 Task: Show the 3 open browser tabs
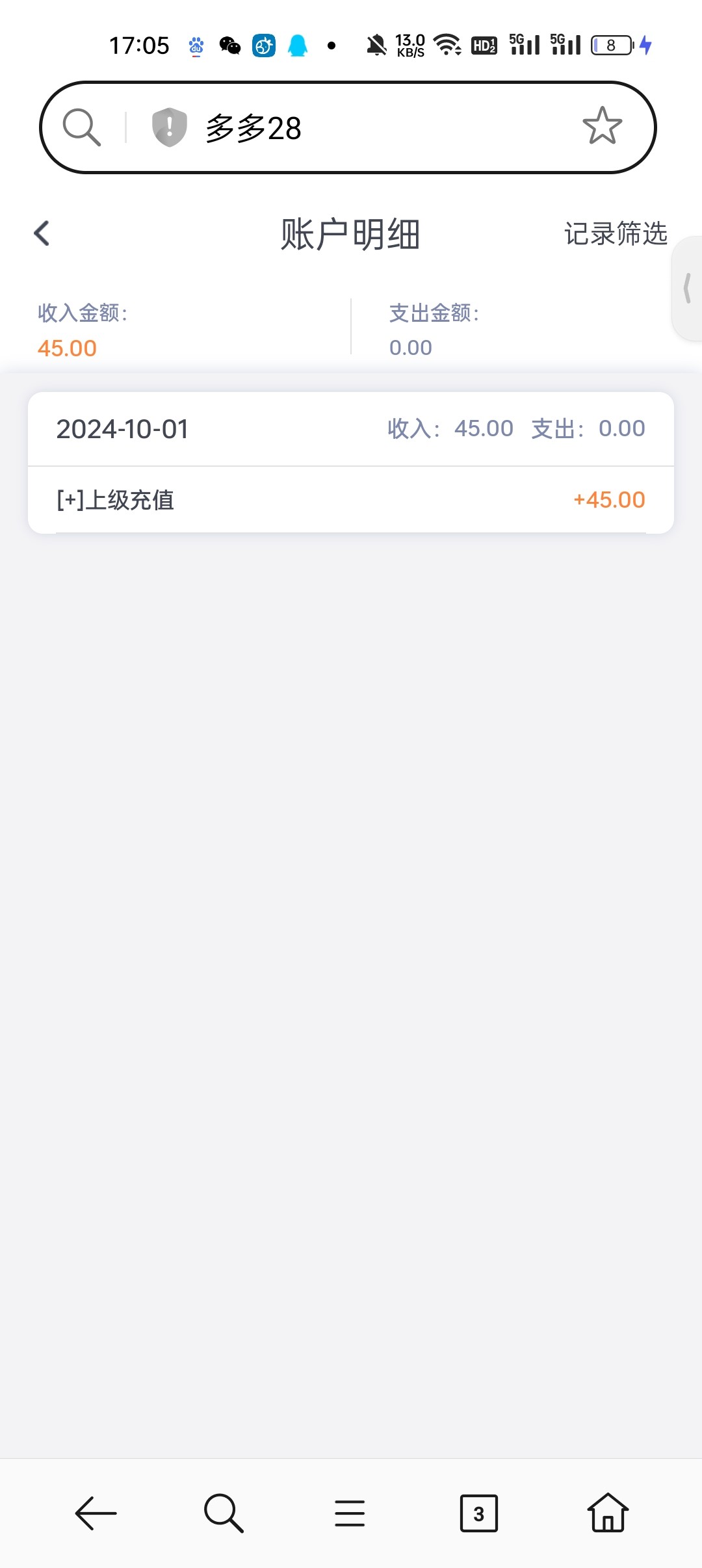click(x=478, y=1513)
